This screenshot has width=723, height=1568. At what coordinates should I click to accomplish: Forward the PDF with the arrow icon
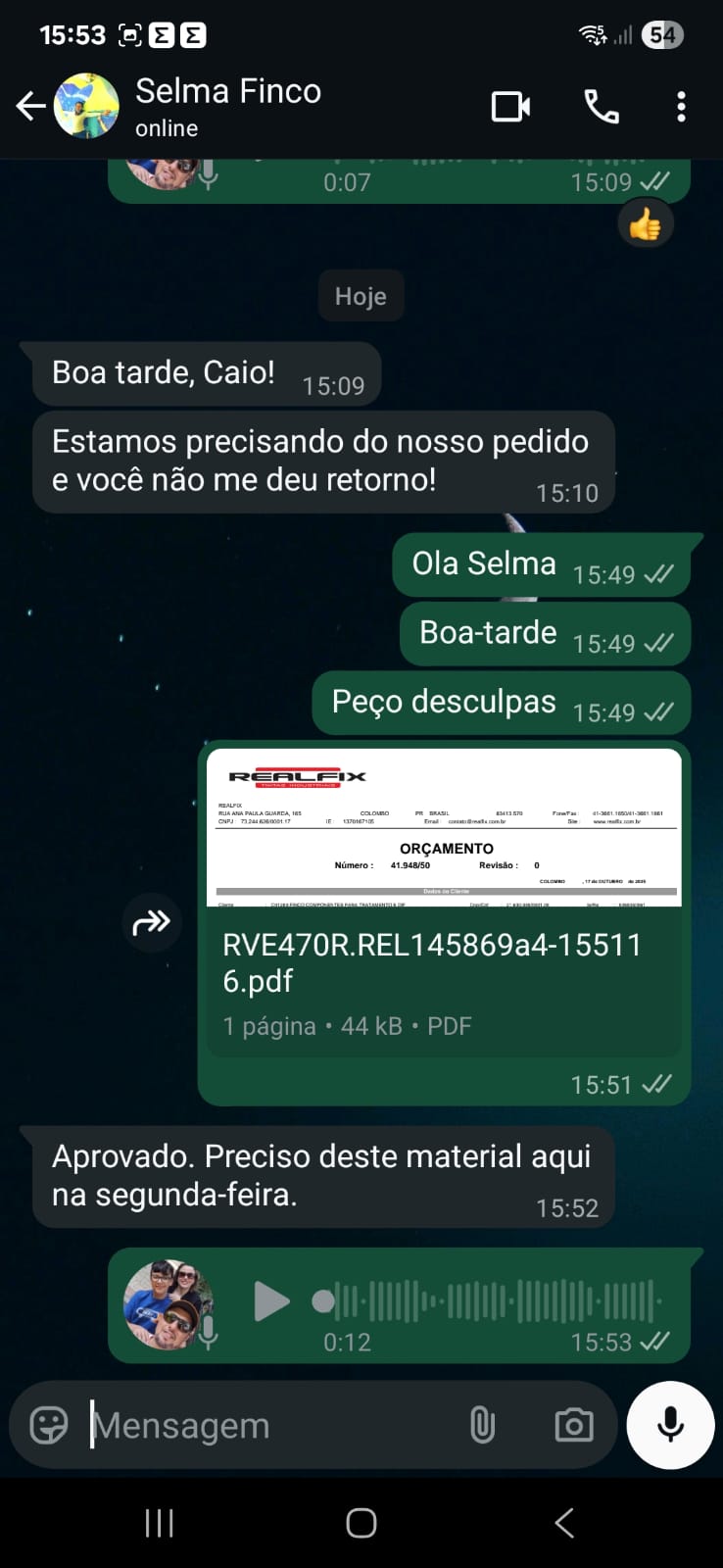click(152, 922)
